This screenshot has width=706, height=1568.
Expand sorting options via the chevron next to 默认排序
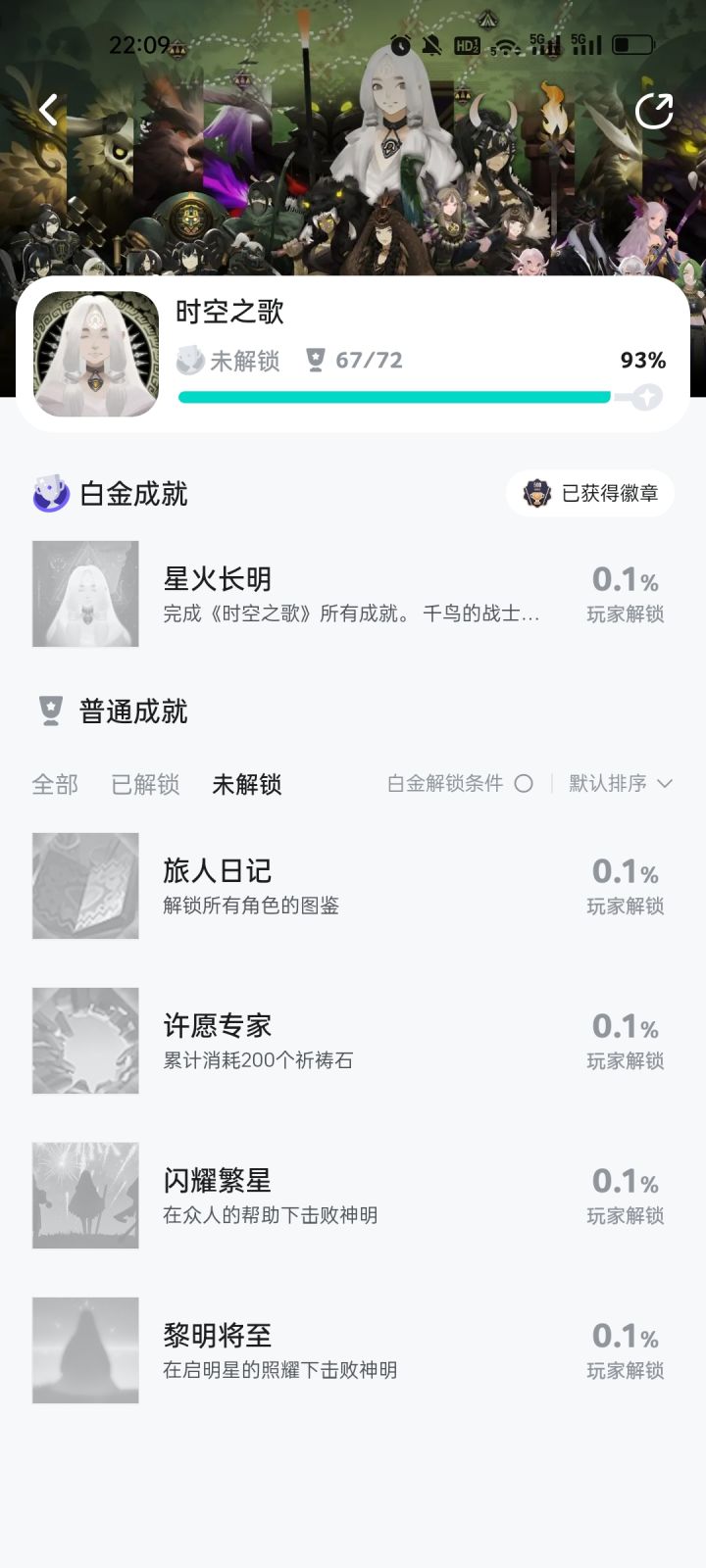click(666, 784)
